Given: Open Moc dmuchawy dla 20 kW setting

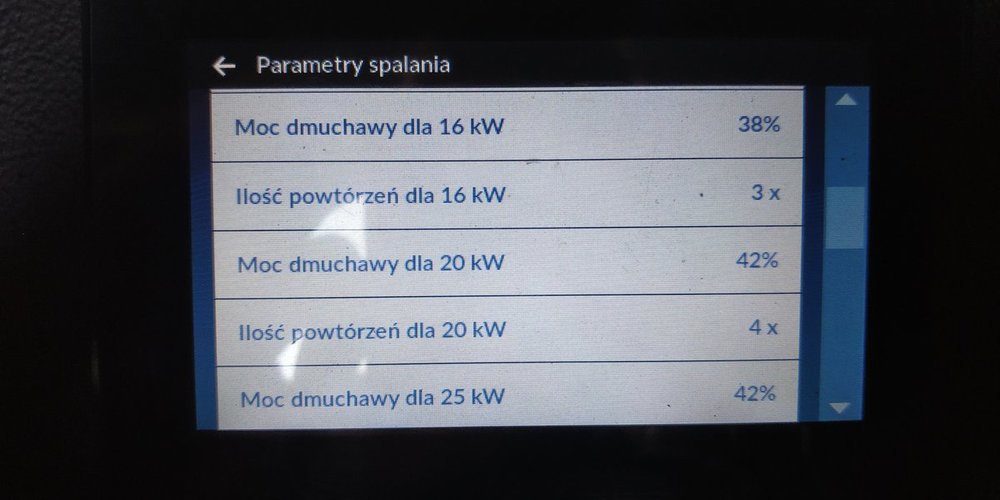Looking at the screenshot, I should [508, 262].
